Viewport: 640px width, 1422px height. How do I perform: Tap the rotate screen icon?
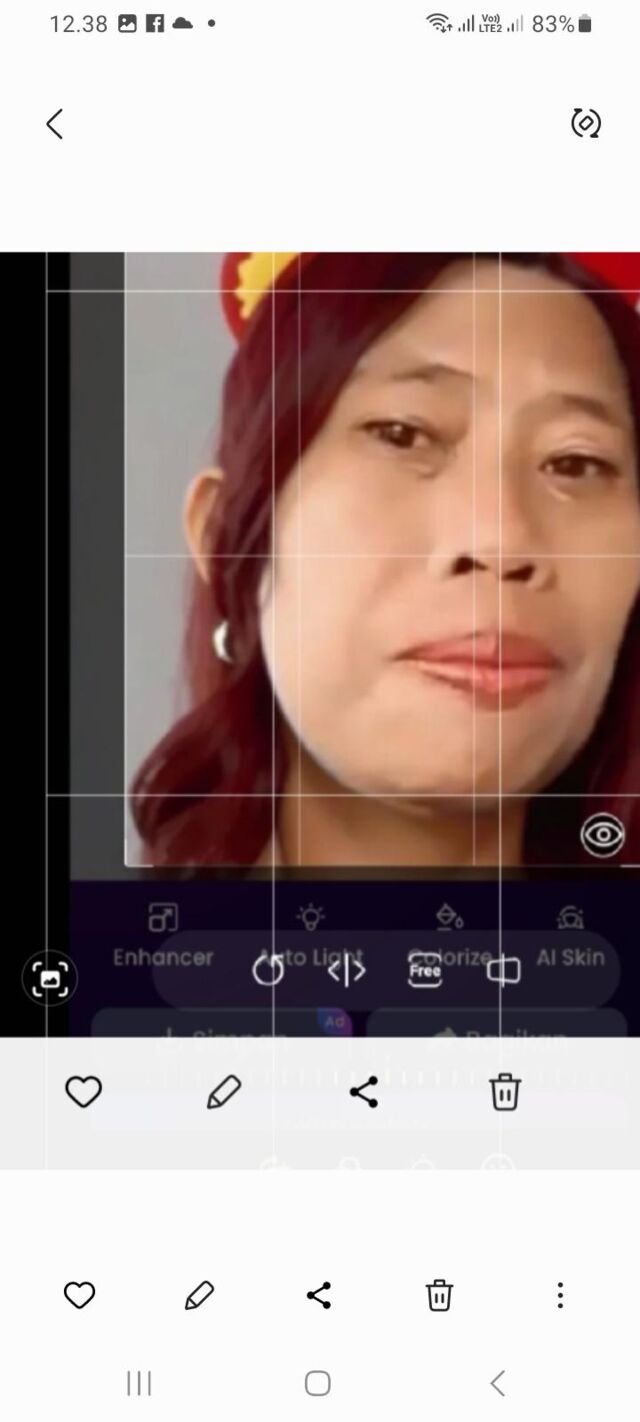pyautogui.click(x=585, y=123)
